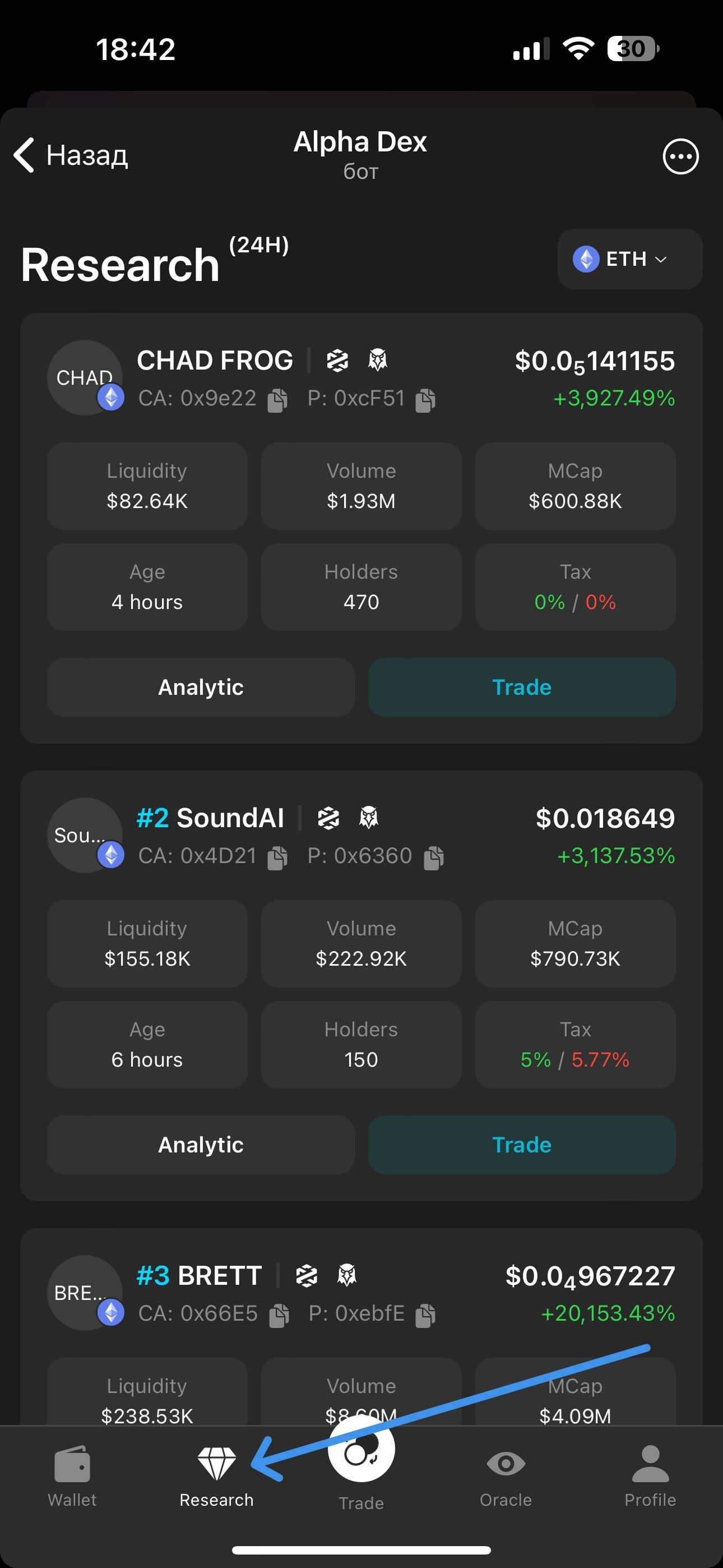Expand the ETH network dropdown
The height and width of the screenshot is (1568, 723).
pos(629,259)
